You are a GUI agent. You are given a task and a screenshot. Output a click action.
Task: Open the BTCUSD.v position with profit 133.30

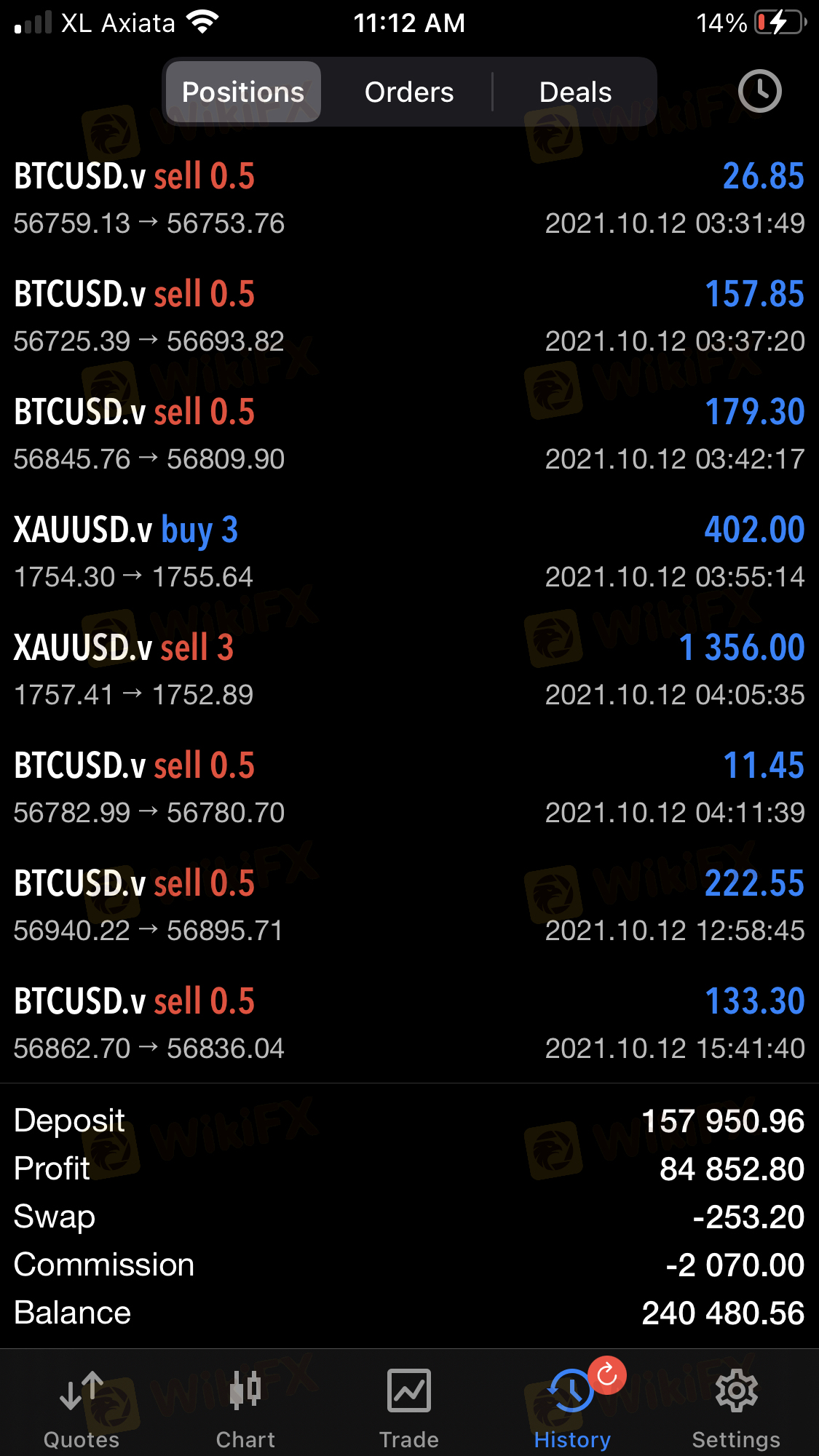(x=409, y=1023)
